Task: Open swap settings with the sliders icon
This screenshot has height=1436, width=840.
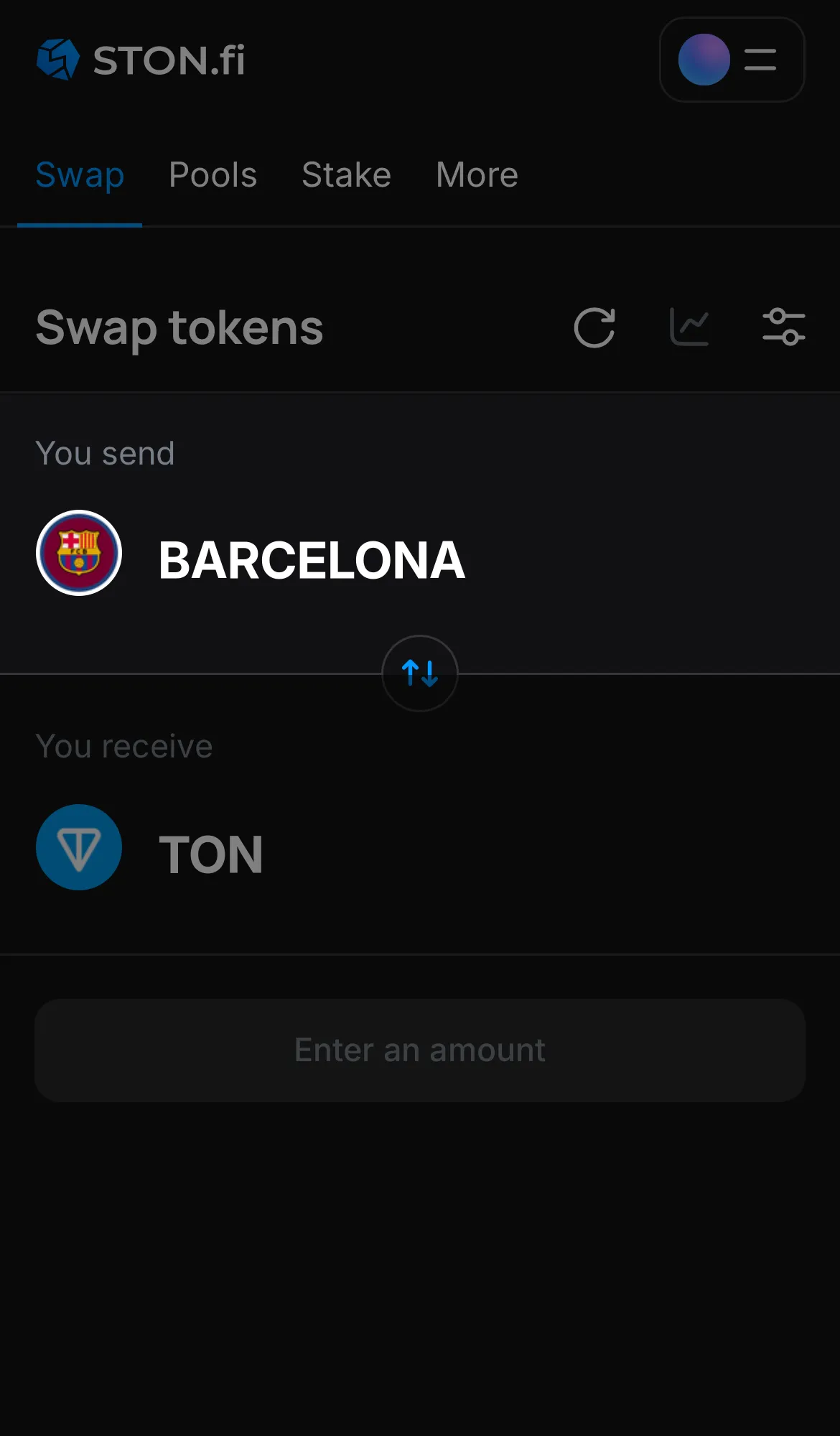Action: pos(784,327)
